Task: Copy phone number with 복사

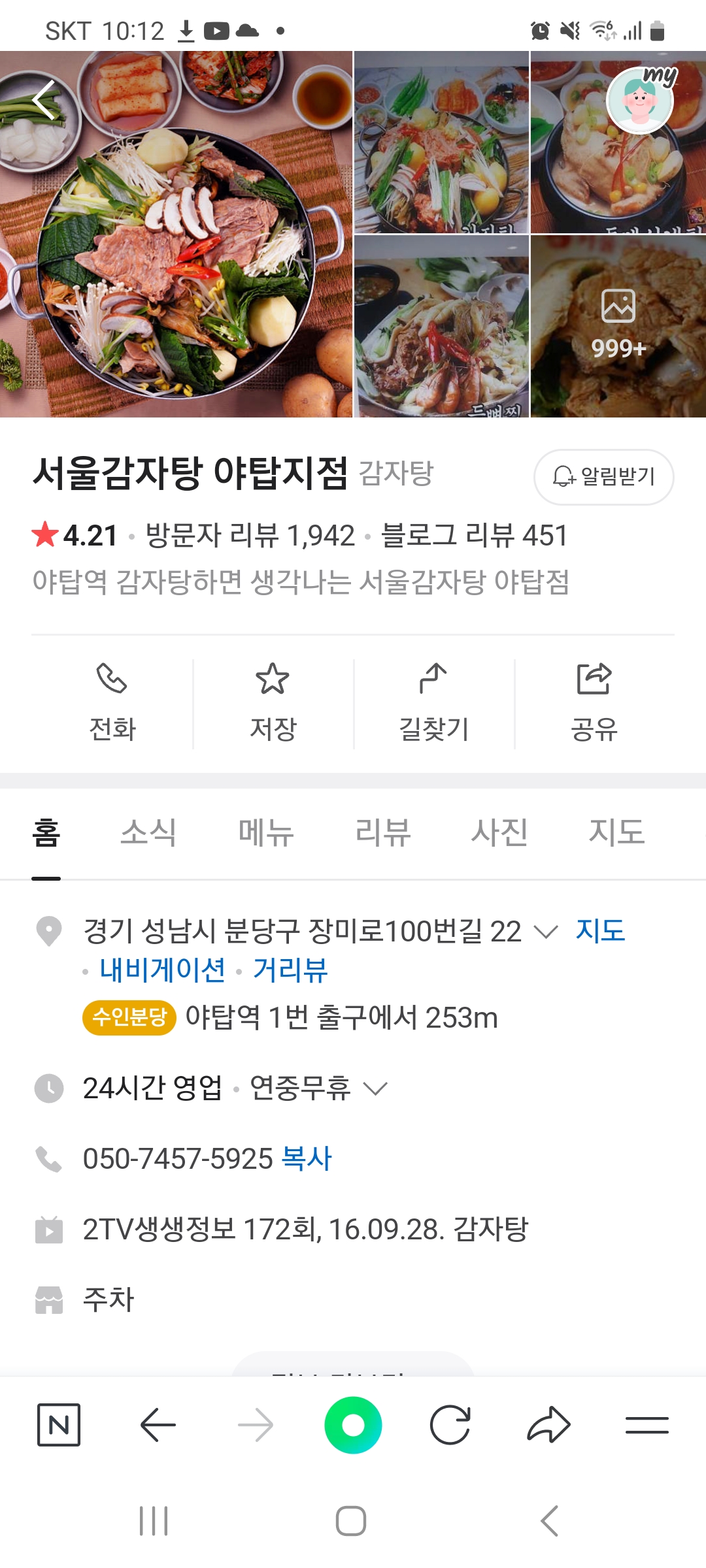Action: pos(306,1159)
